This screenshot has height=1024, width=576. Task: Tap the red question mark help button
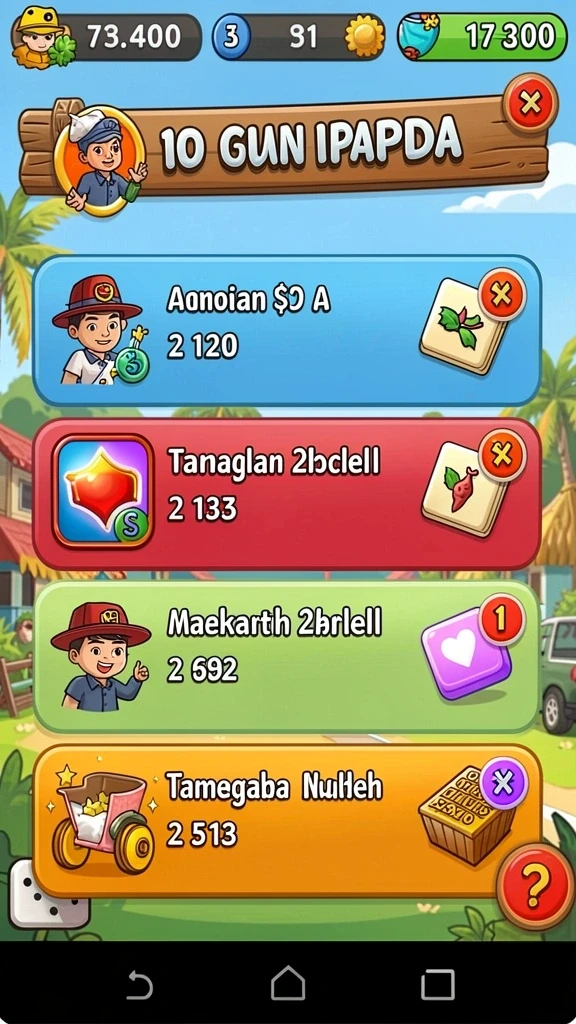coord(534,886)
